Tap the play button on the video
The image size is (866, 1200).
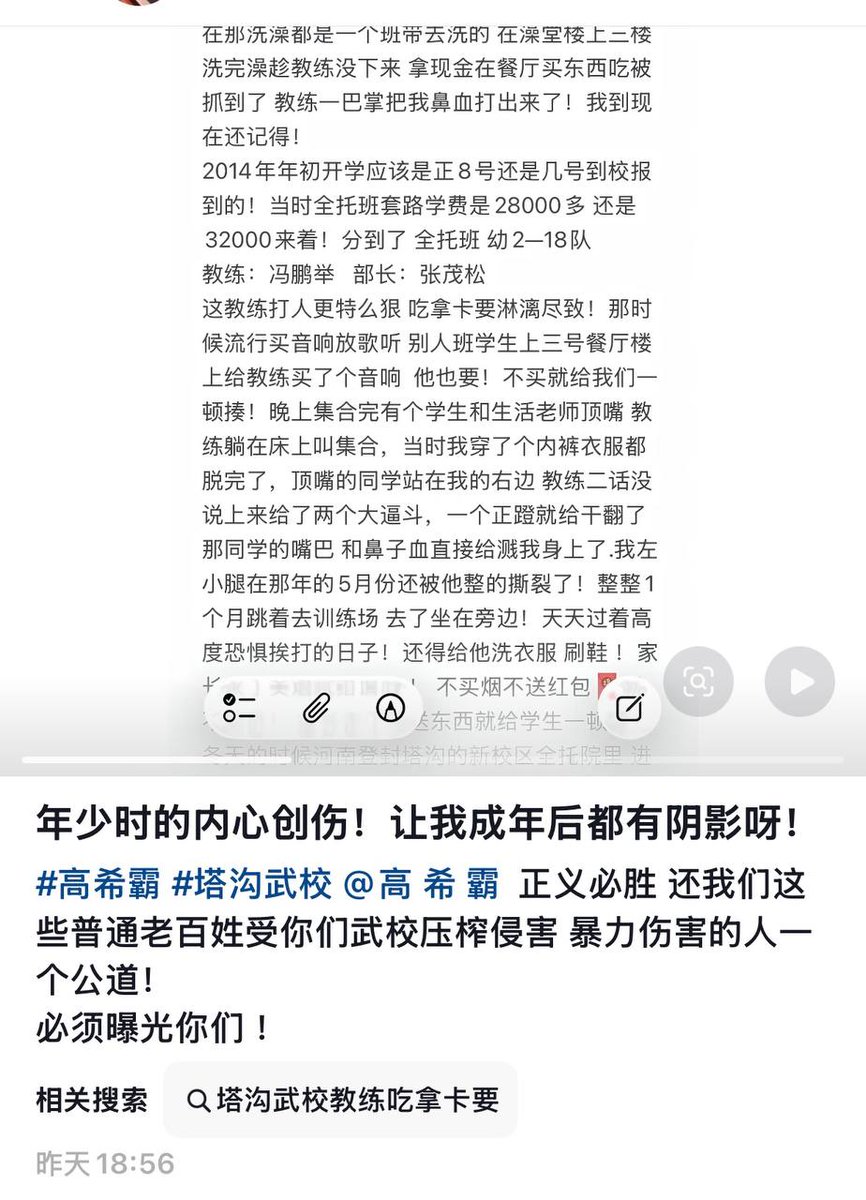pyautogui.click(x=799, y=681)
